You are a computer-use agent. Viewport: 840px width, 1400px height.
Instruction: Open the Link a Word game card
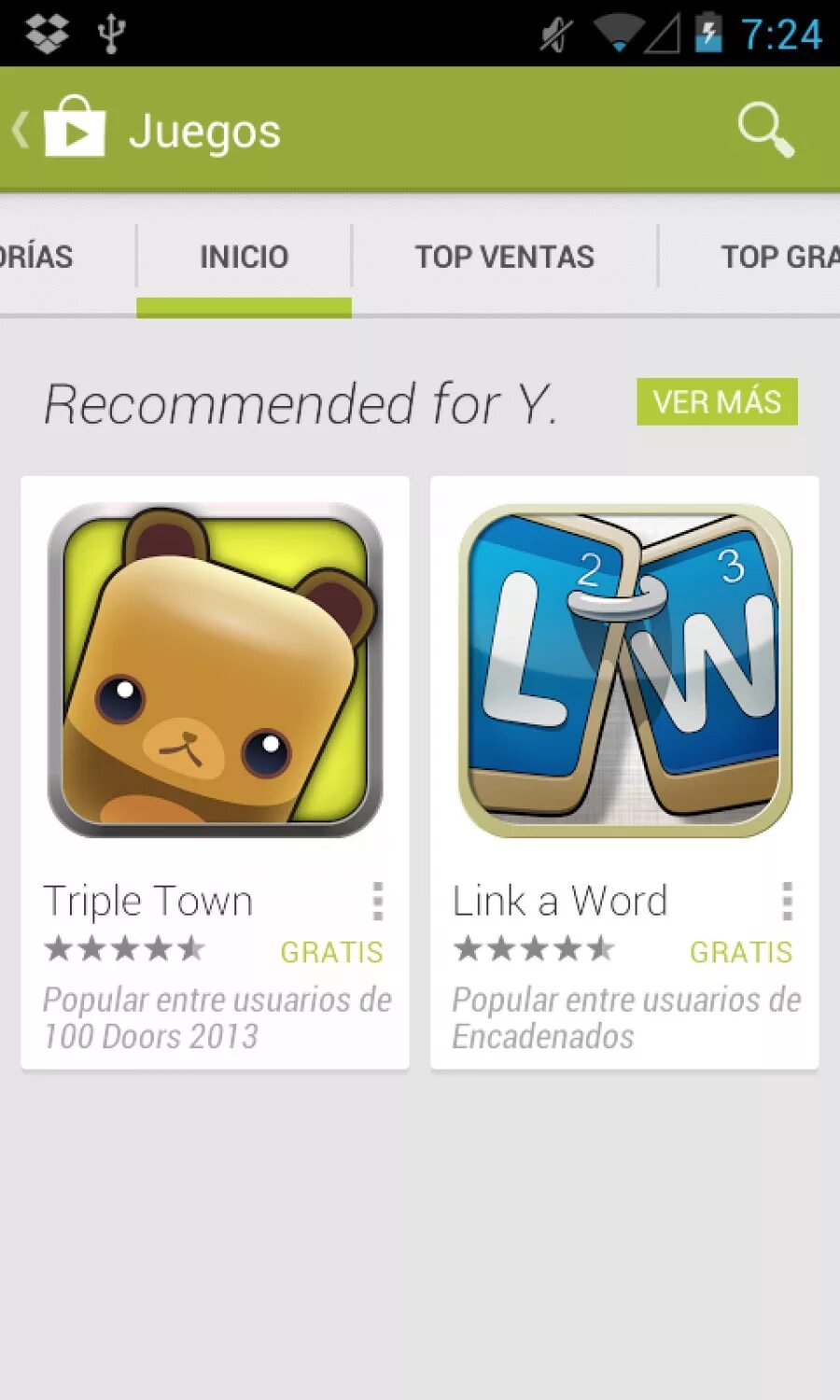[624, 773]
